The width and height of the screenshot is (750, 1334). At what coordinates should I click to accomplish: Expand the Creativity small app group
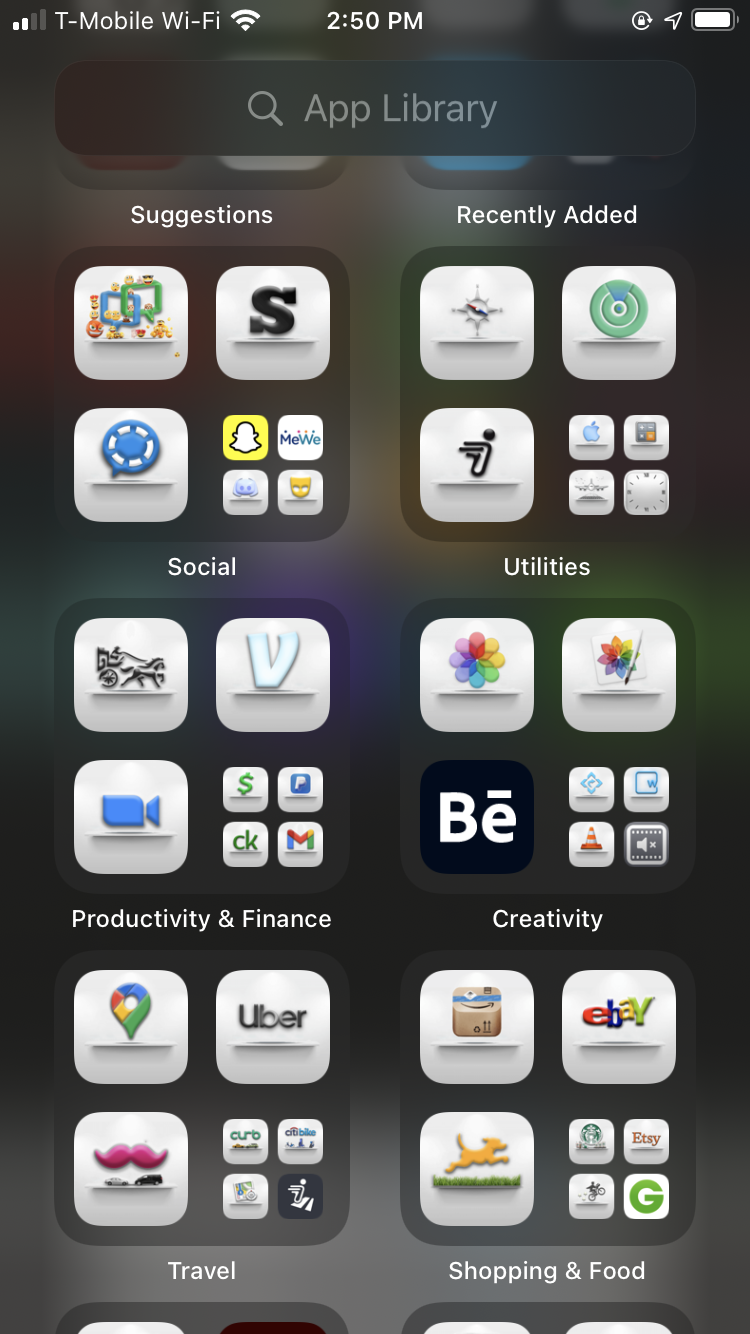coord(619,816)
